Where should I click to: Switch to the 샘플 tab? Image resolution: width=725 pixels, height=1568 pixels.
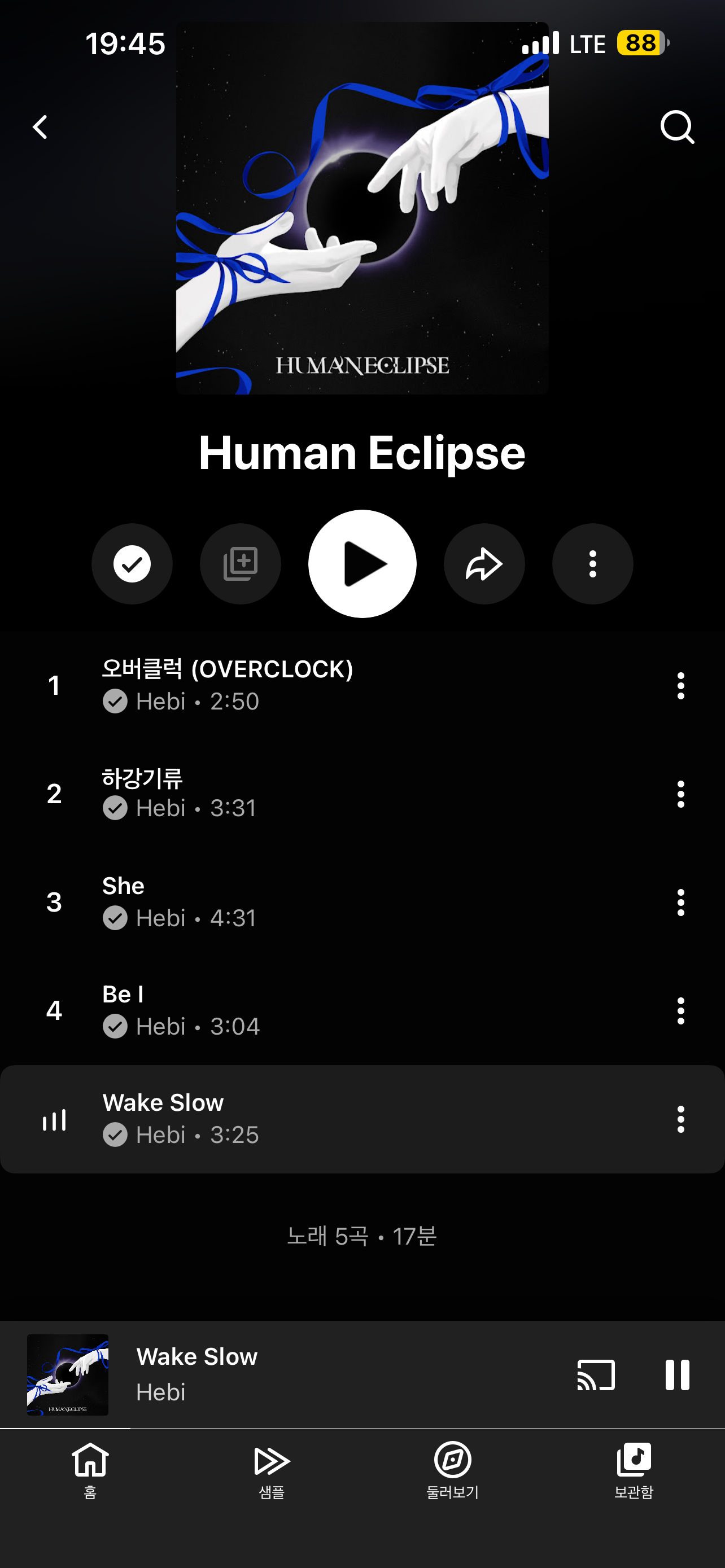coord(272,1469)
